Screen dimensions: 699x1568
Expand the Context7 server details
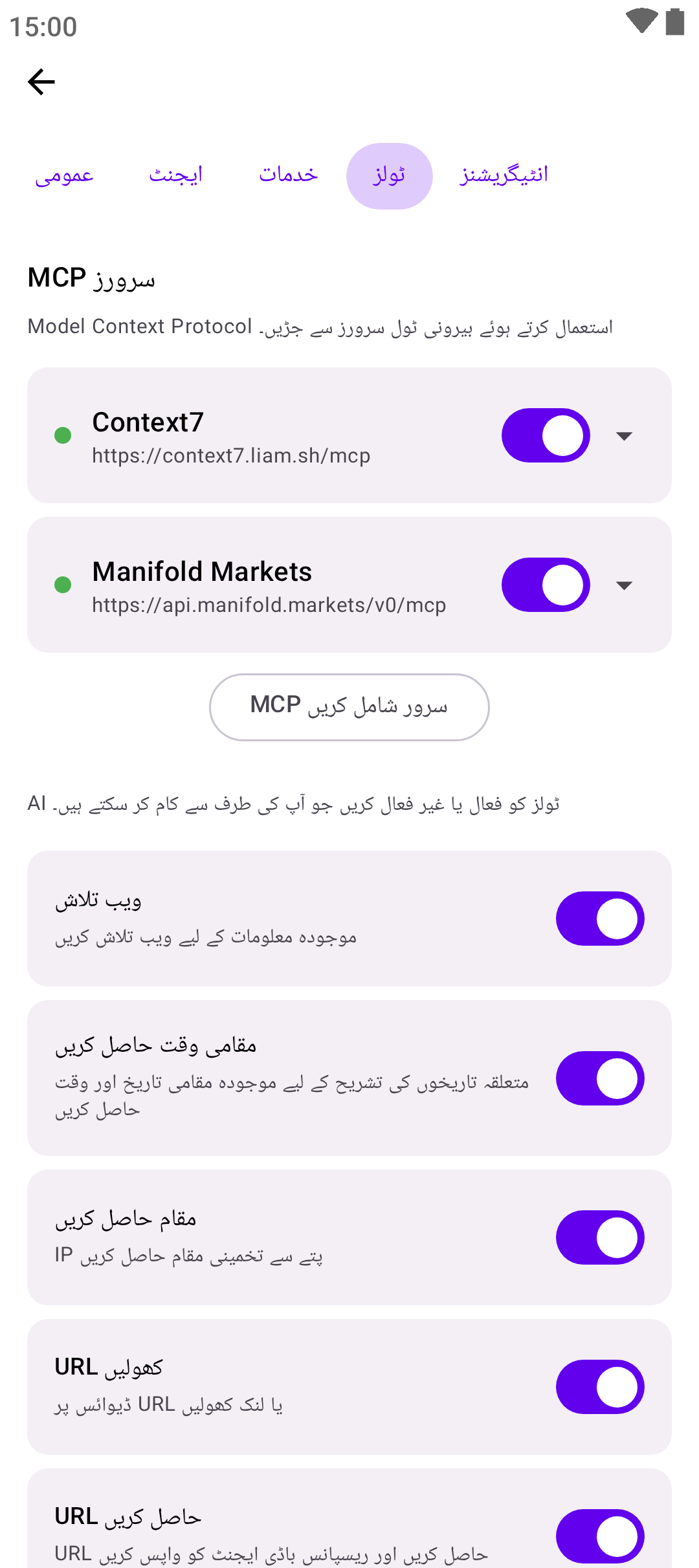pyautogui.click(x=624, y=436)
